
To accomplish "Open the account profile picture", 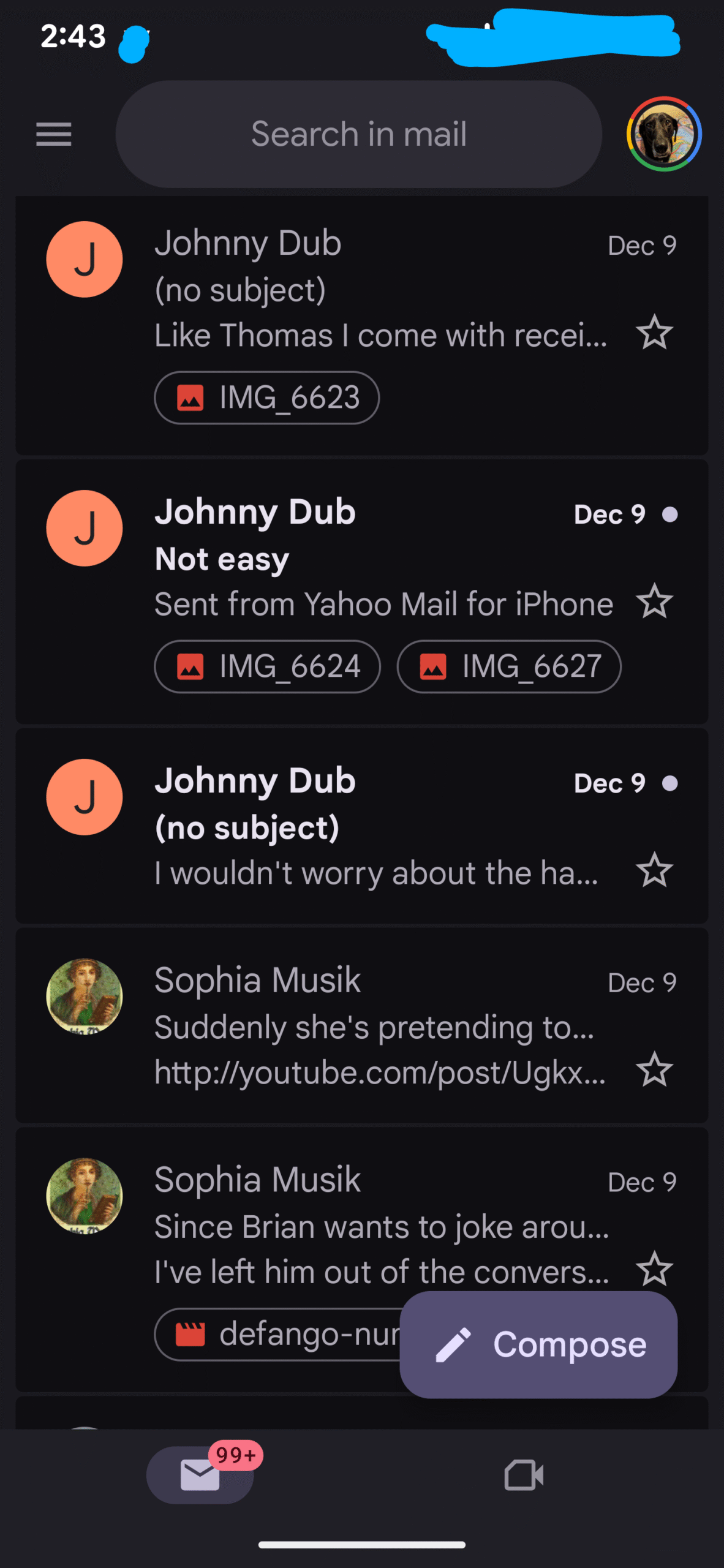I will coord(663,134).
